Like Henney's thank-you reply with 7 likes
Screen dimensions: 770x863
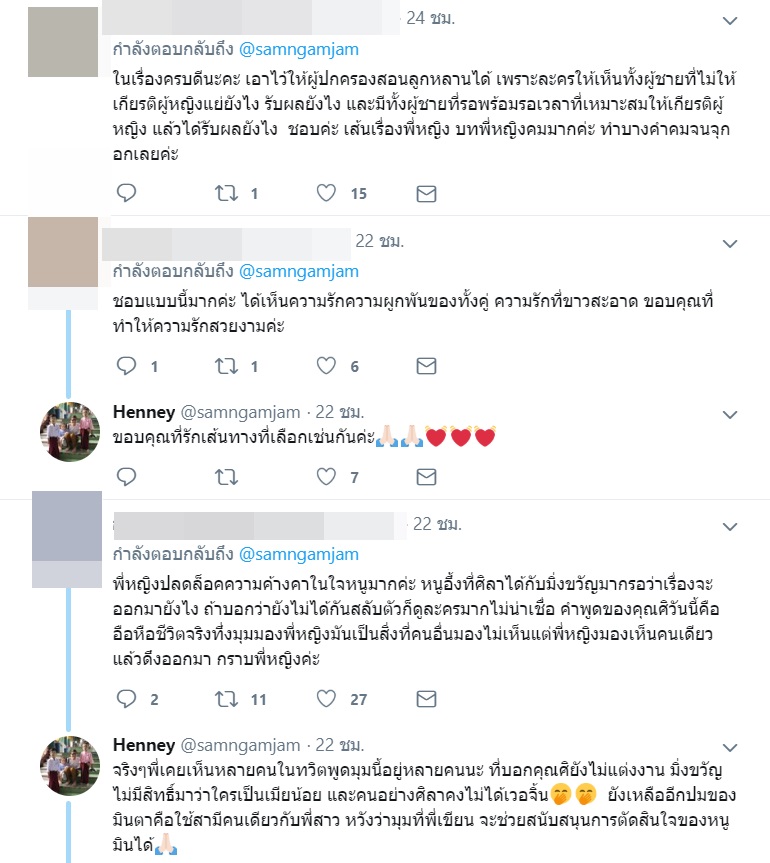pos(326,478)
